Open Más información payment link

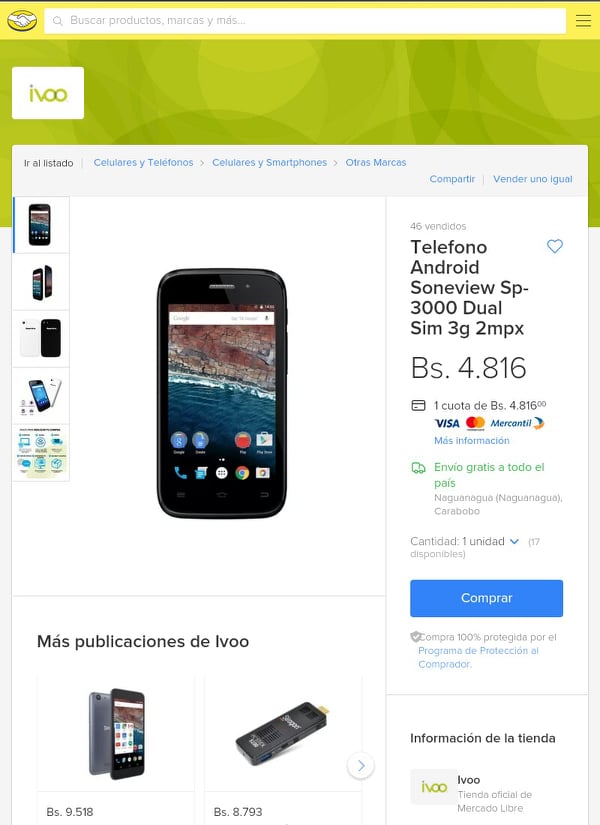(x=471, y=440)
